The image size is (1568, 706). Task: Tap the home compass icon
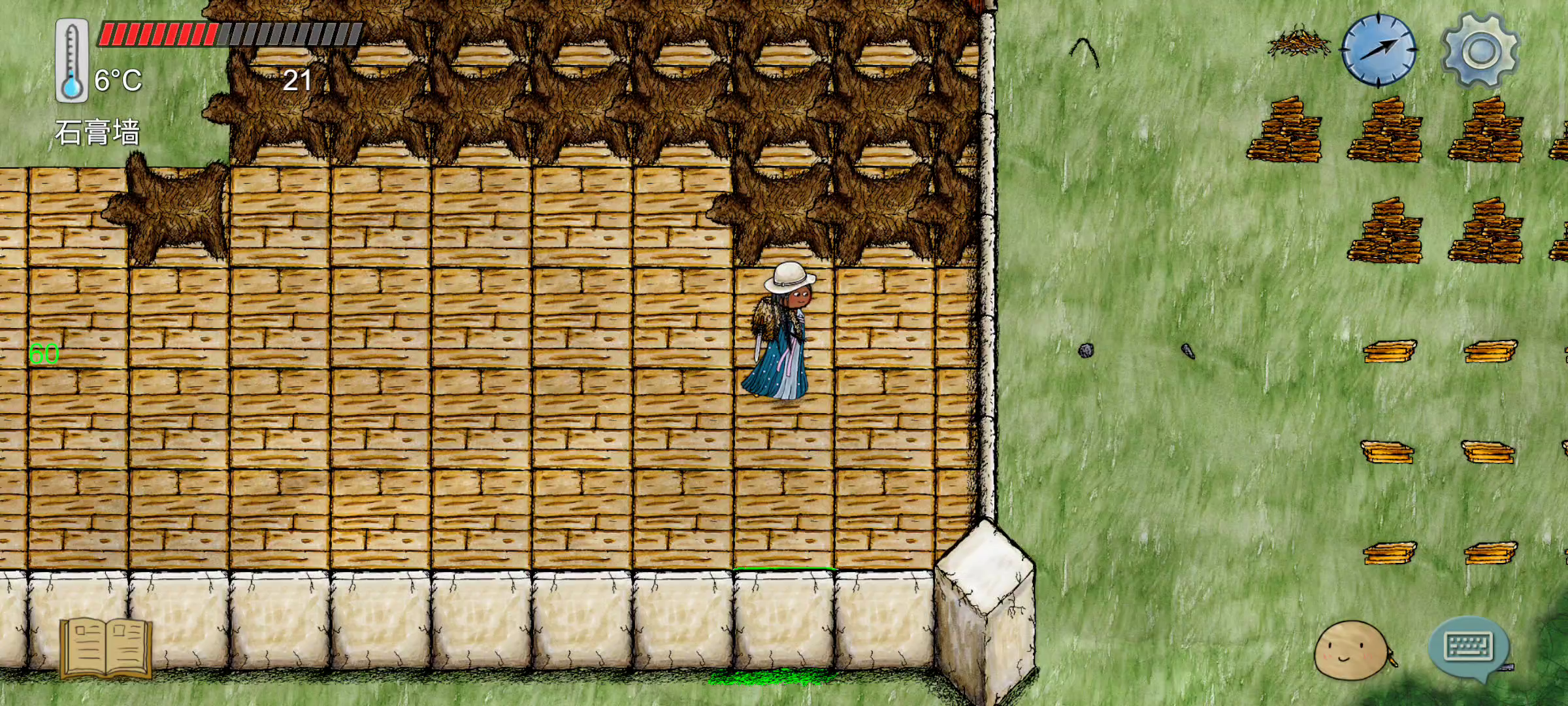tap(1379, 51)
